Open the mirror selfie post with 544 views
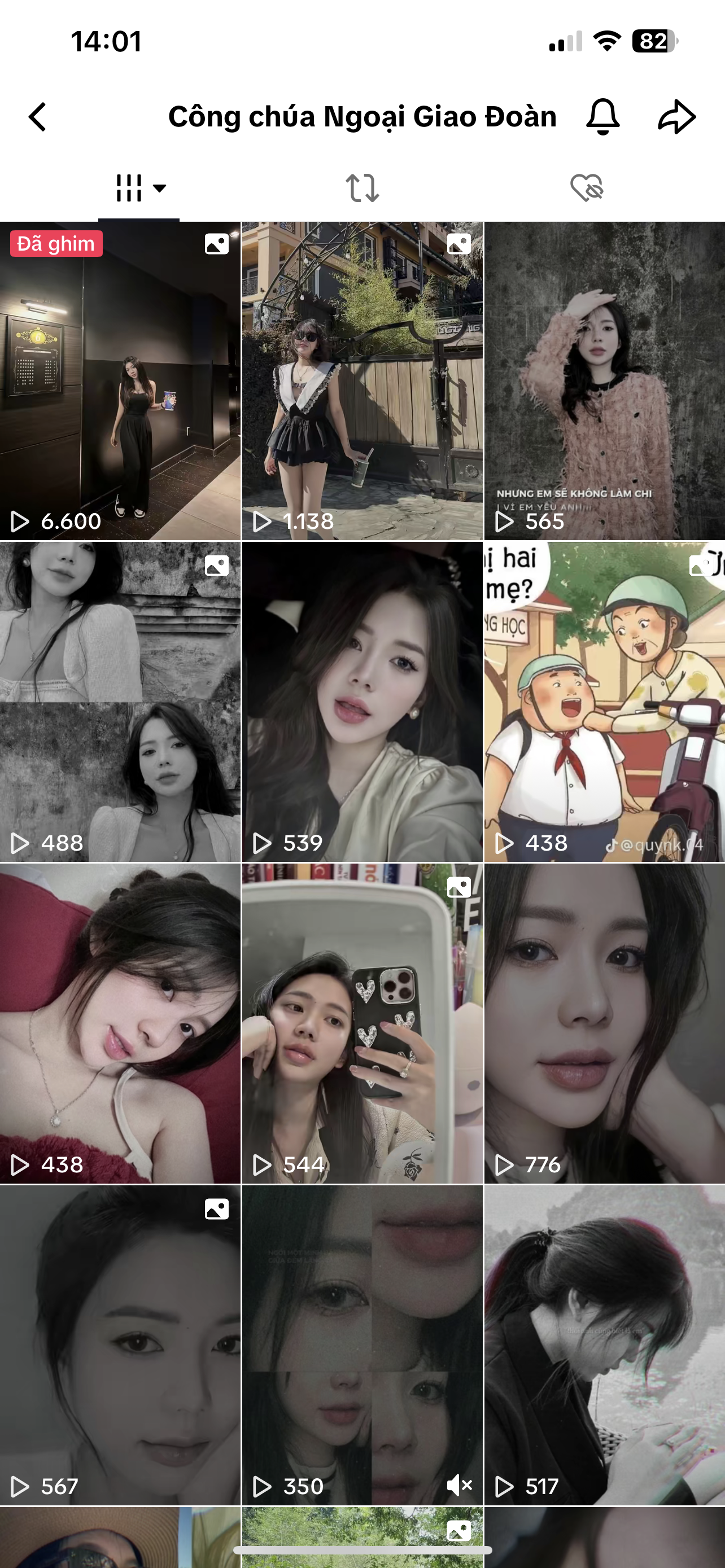Viewport: 725px width, 1568px height. click(x=362, y=1023)
